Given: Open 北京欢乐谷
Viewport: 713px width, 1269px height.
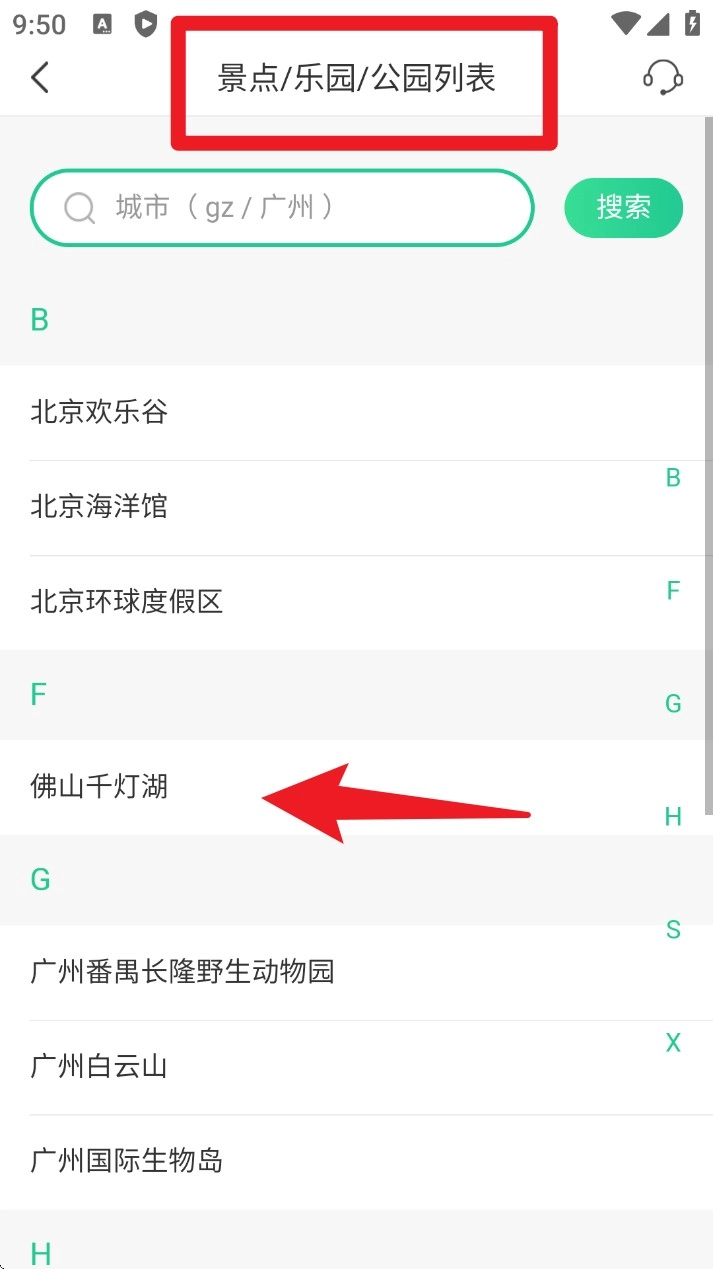Looking at the screenshot, I should [99, 412].
